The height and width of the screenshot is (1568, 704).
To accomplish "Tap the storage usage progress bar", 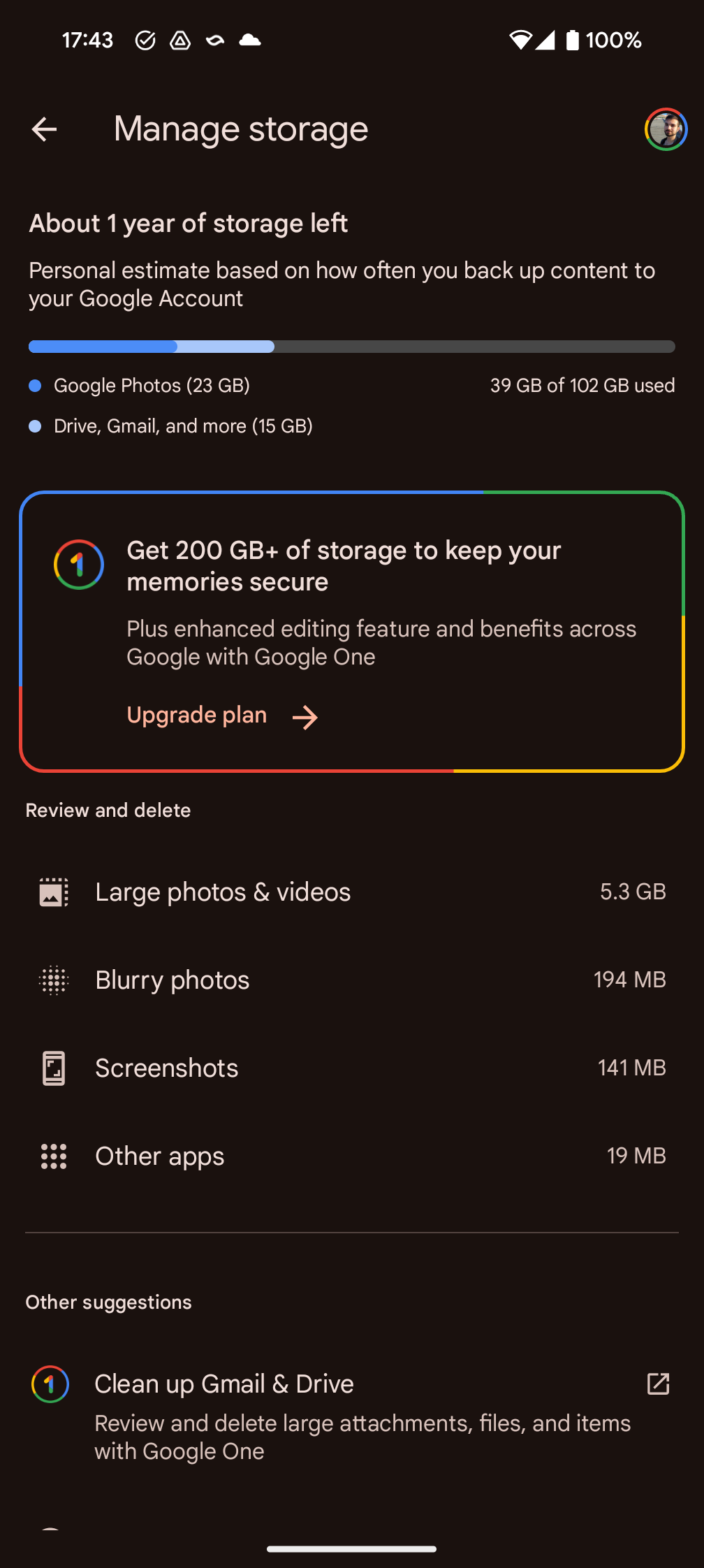I will coord(351,346).
